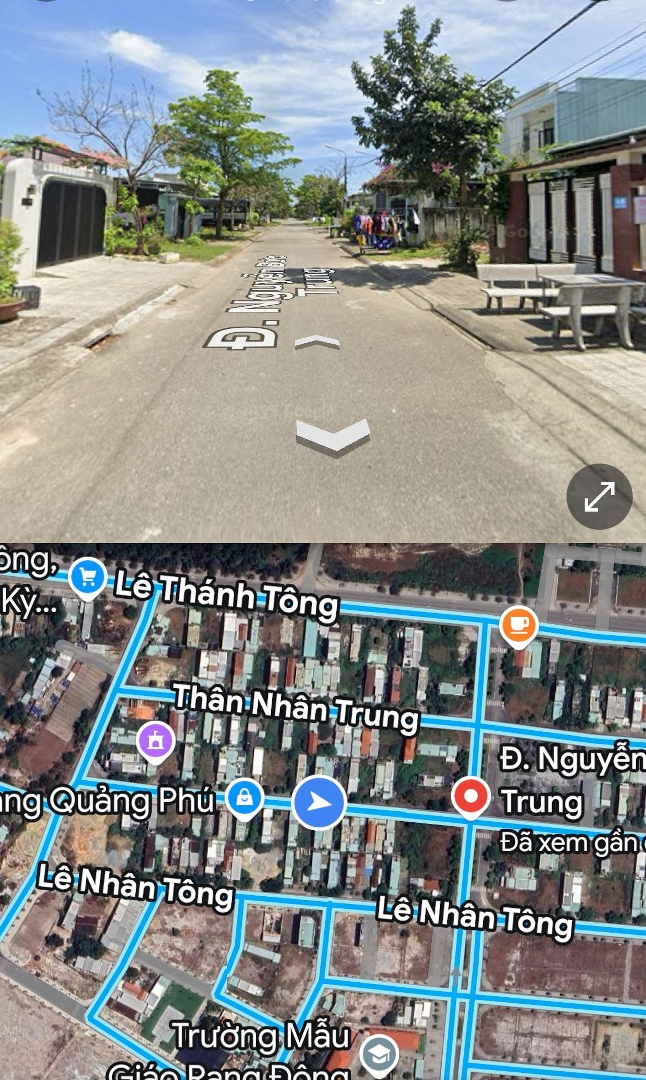Open the purple temple marker
Image resolution: width=646 pixels, height=1080 pixels.
tap(155, 742)
